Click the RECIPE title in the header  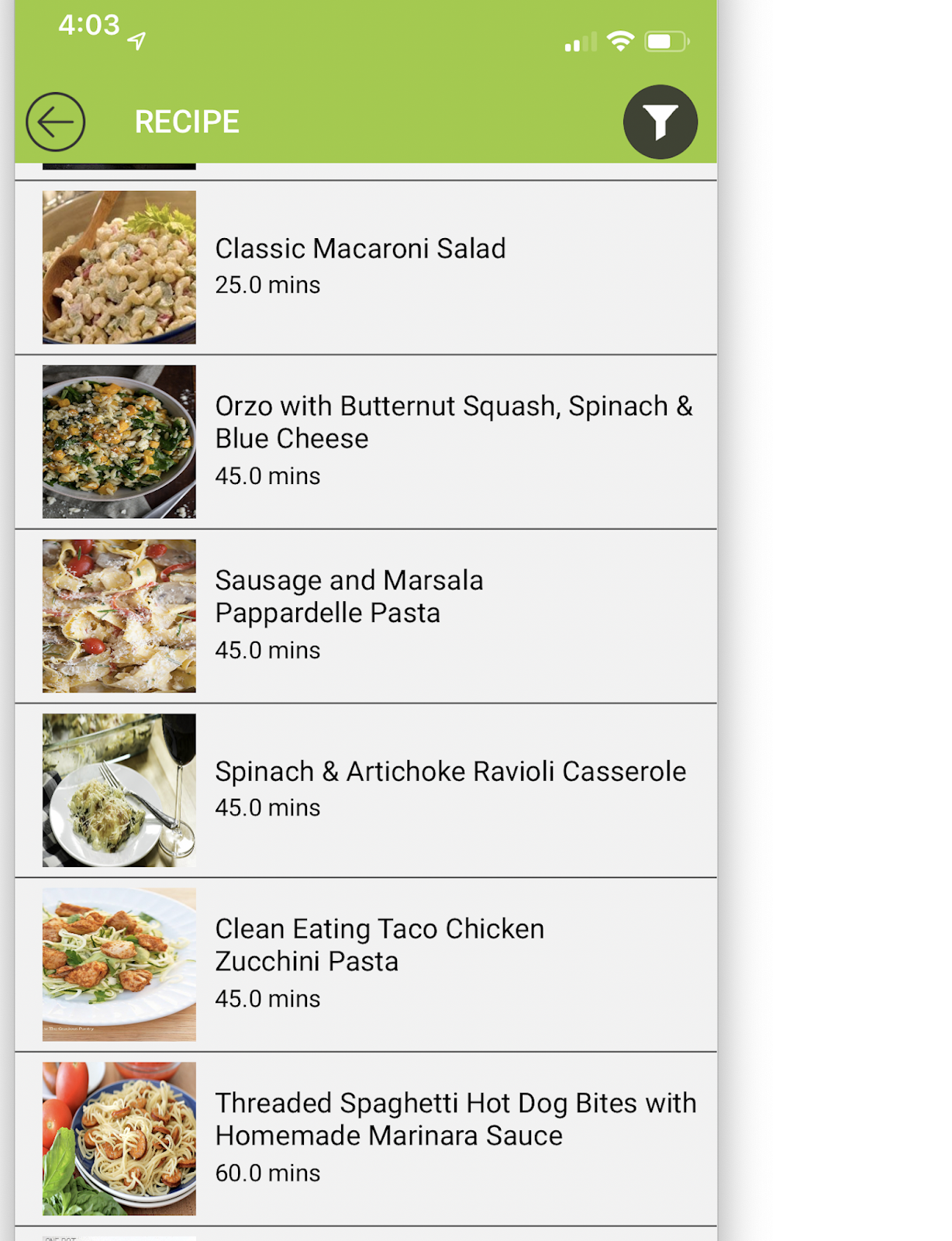(x=186, y=120)
